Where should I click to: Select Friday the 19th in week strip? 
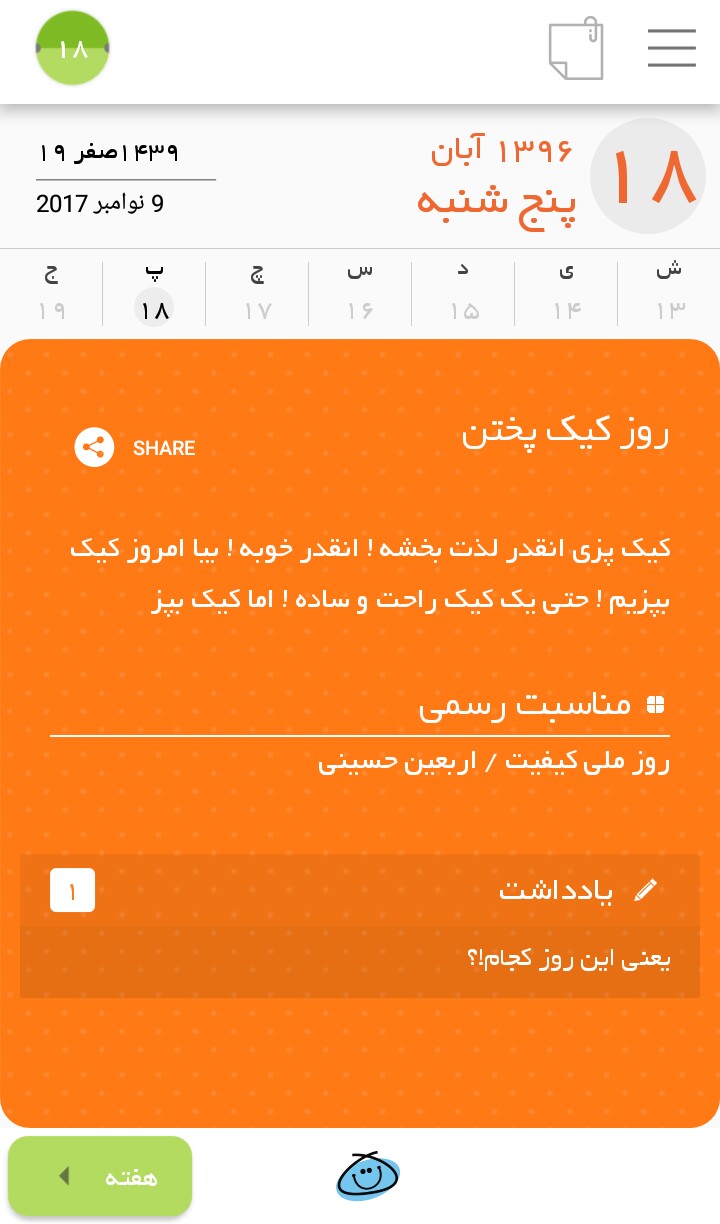pyautogui.click(x=51, y=292)
